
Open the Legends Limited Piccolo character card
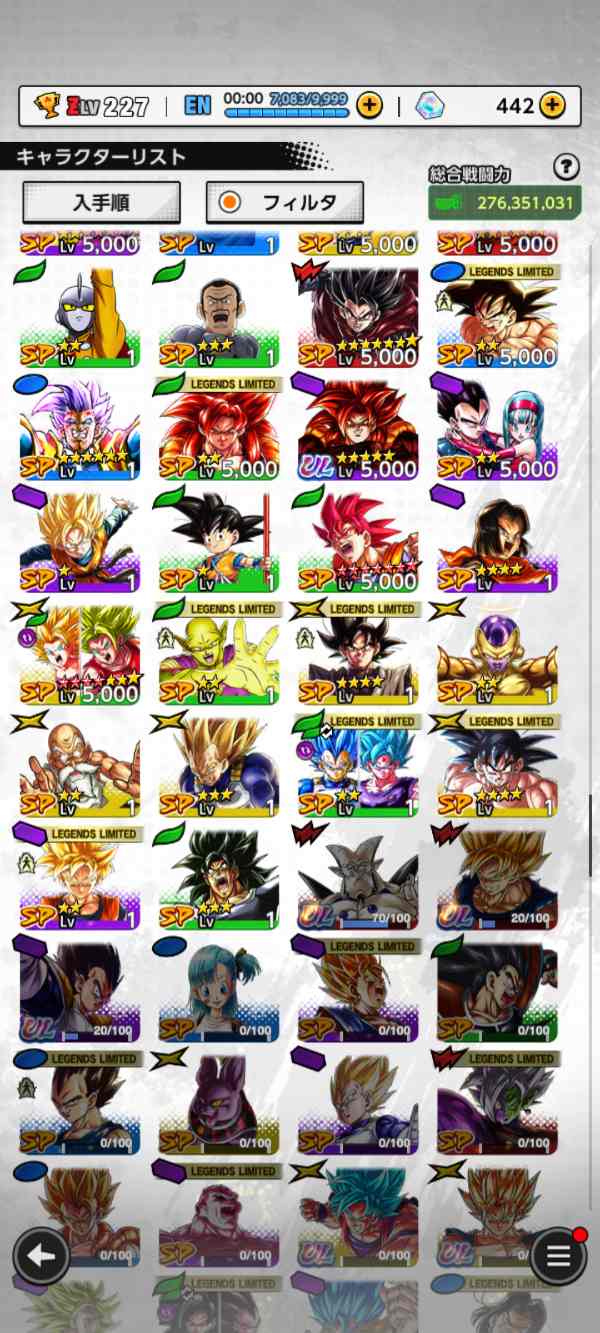219,653
